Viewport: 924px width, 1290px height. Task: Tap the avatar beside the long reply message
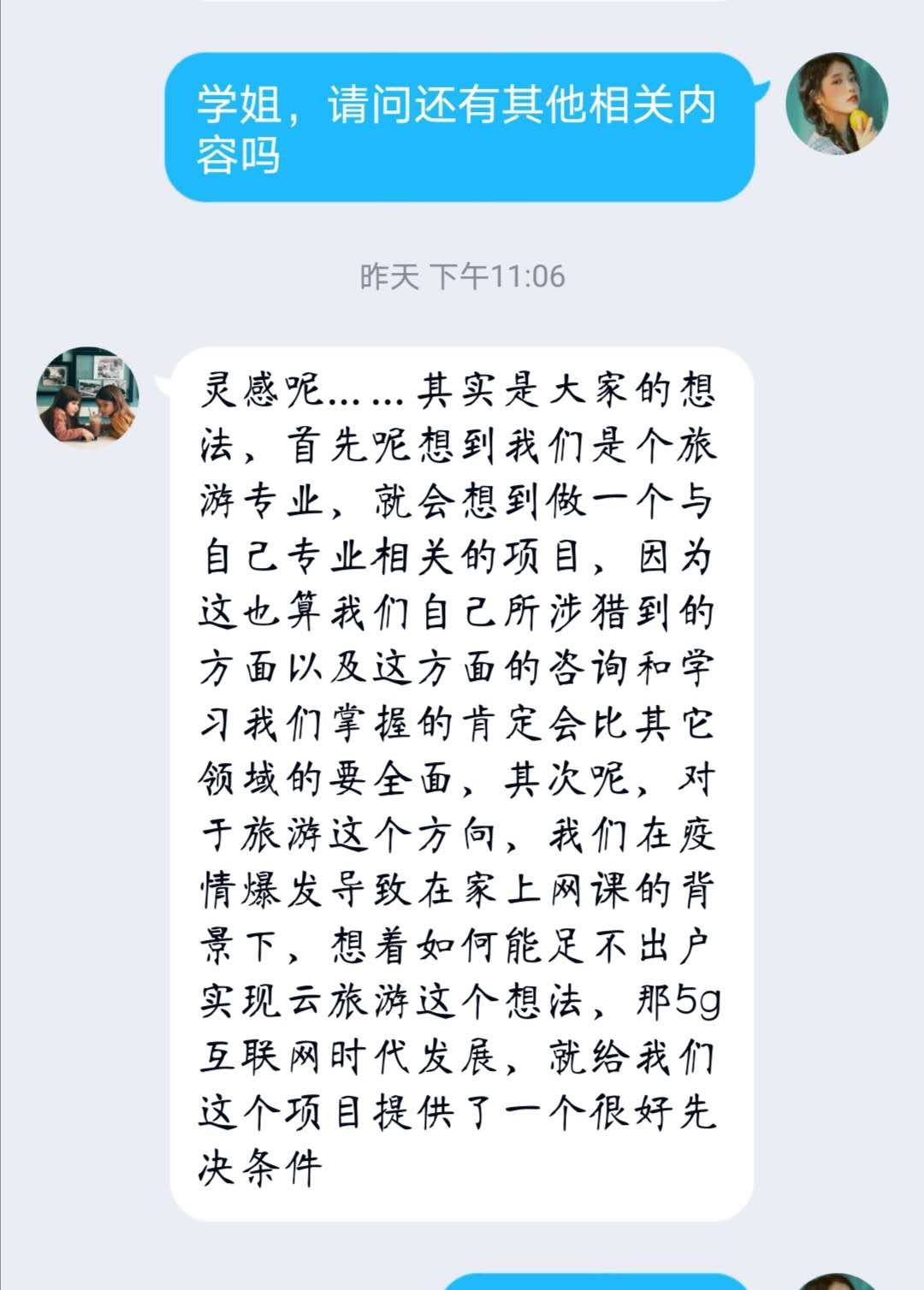click(87, 398)
